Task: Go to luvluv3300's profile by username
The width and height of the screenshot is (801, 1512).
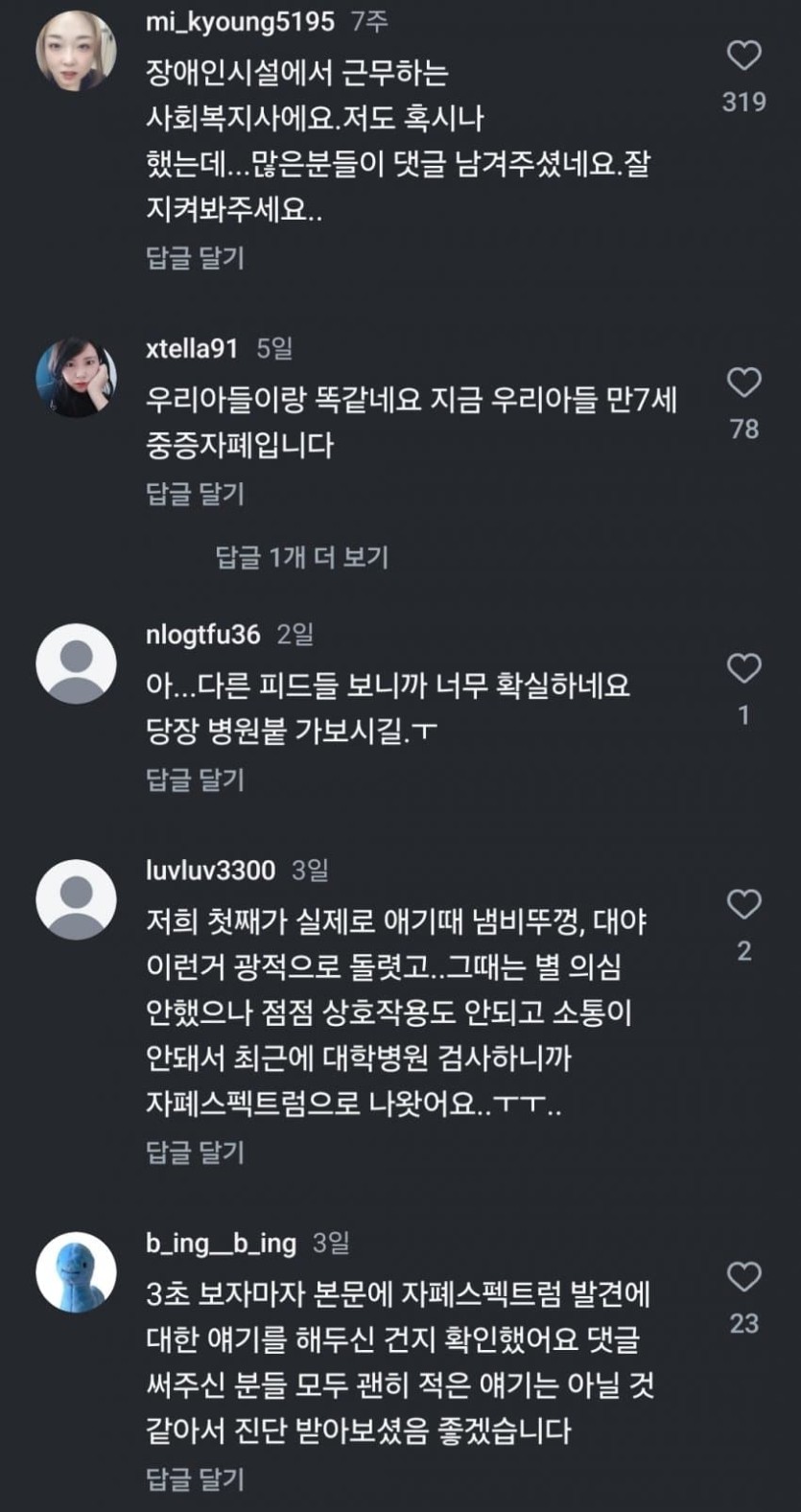Action: click(210, 871)
